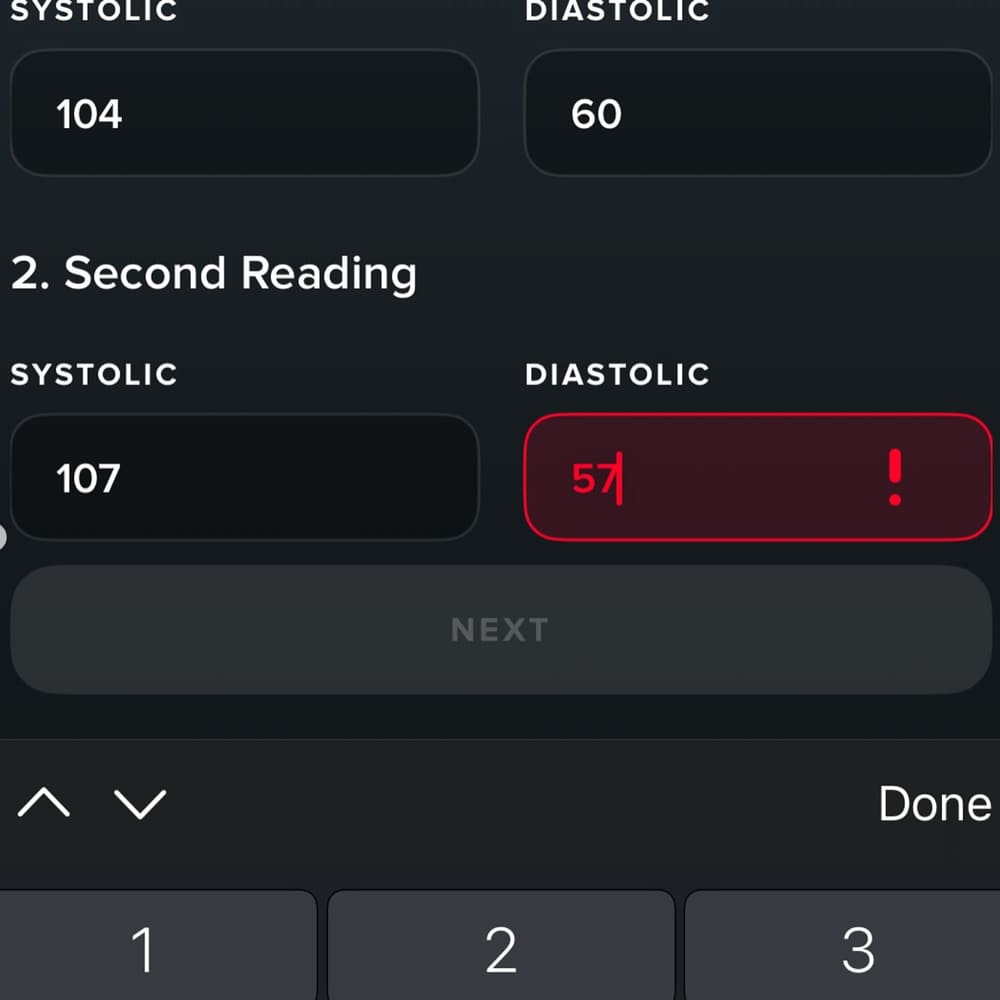The image size is (1000, 1000).
Task: Tap second reading diastolic field showing 57
Action: click(x=757, y=478)
